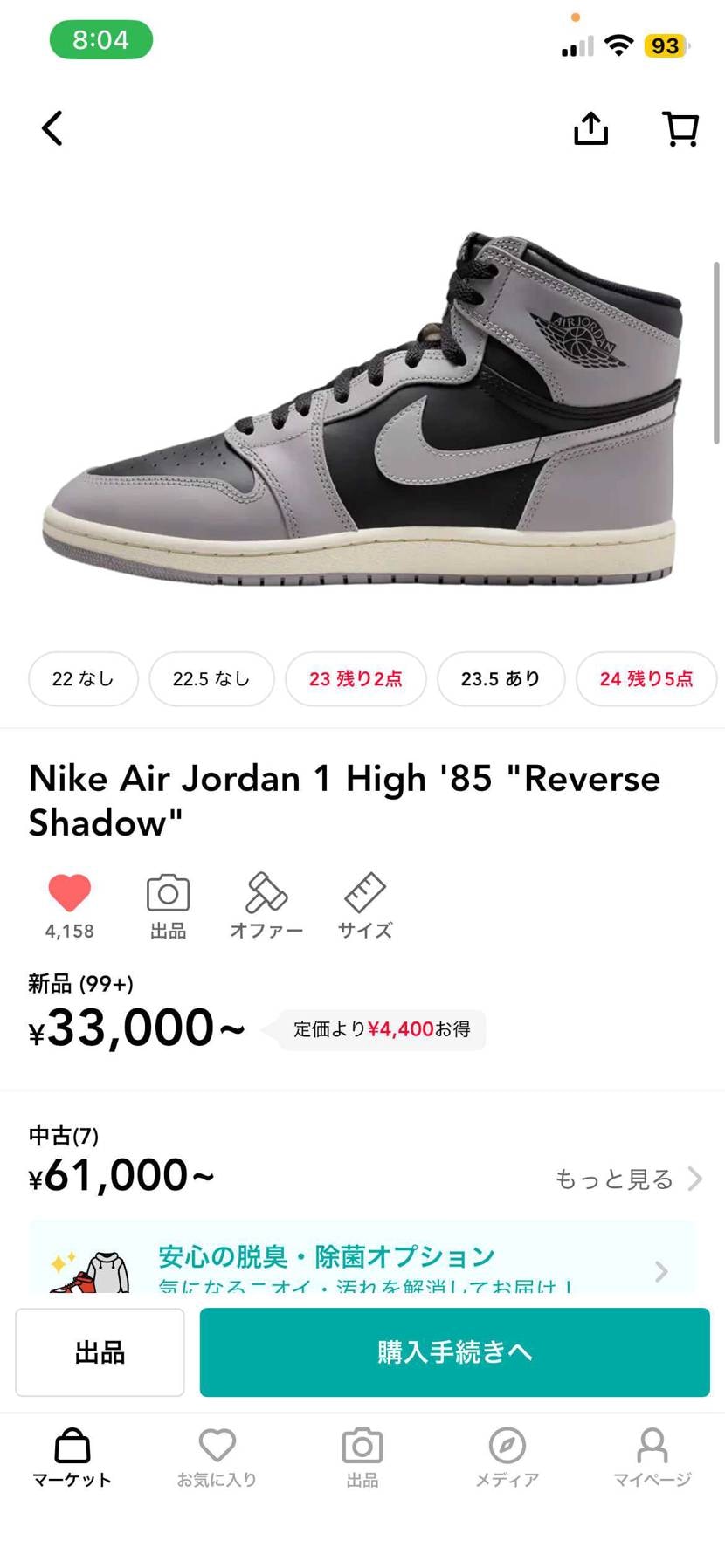Switch to the メディア tab
725x1568 pixels.
(x=507, y=1457)
